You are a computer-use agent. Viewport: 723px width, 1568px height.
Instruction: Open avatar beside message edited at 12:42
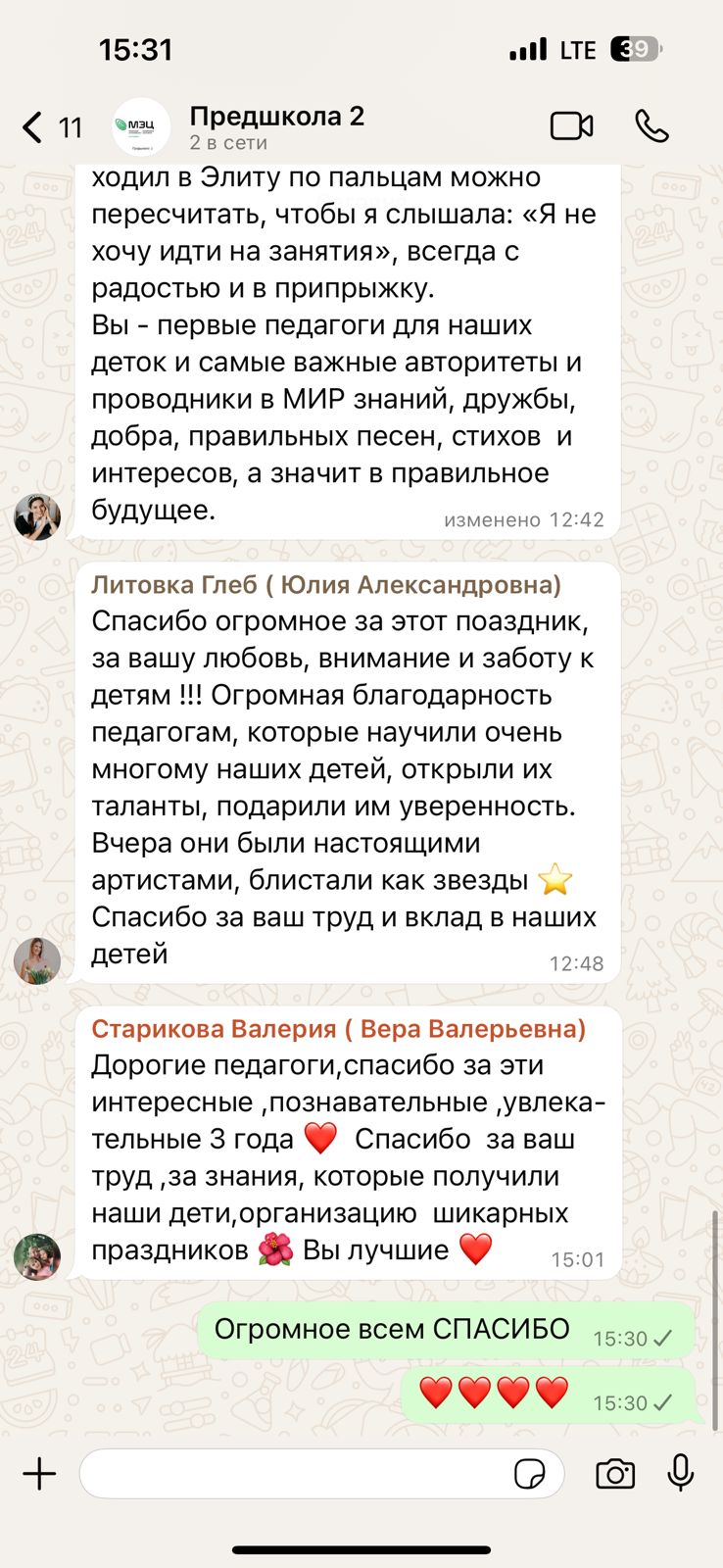tap(37, 516)
